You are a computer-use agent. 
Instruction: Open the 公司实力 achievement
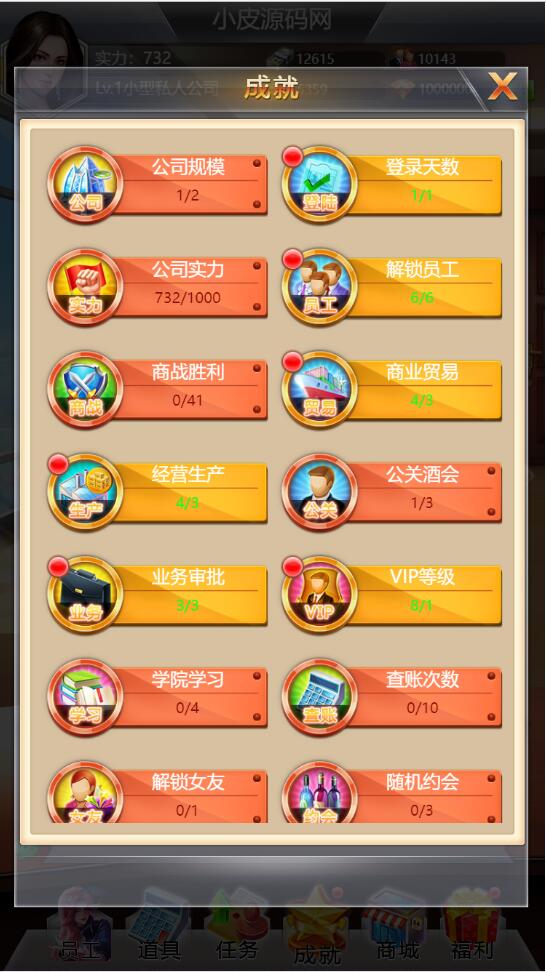click(x=158, y=287)
